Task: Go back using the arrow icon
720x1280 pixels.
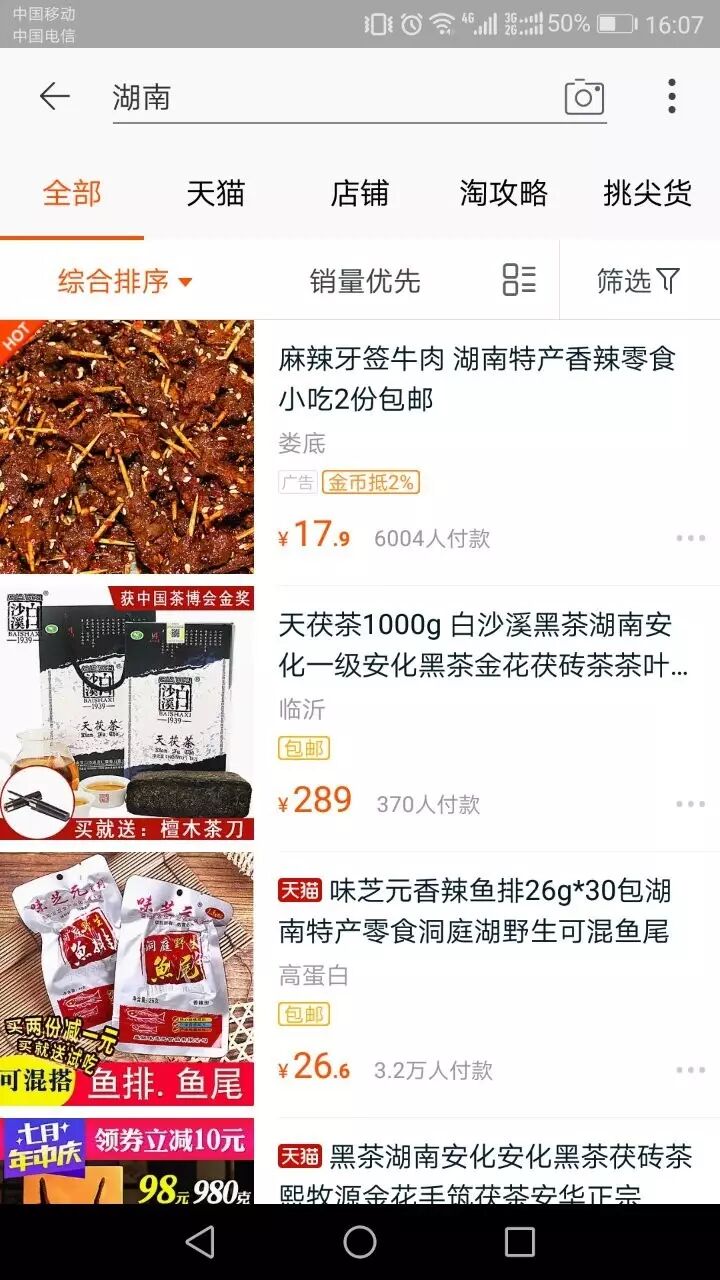Action: [x=54, y=97]
